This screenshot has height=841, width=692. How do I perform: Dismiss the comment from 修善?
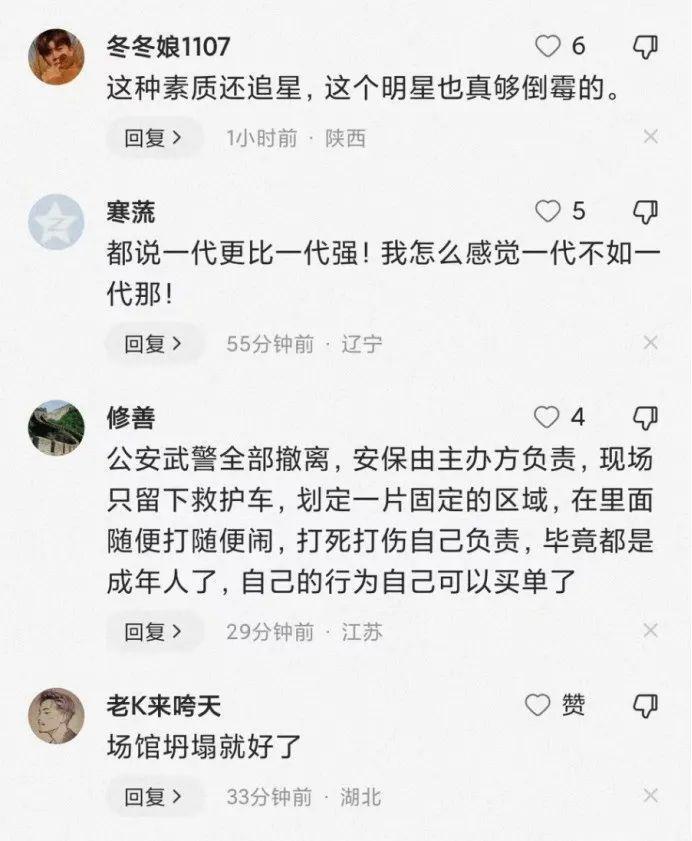[x=650, y=631]
